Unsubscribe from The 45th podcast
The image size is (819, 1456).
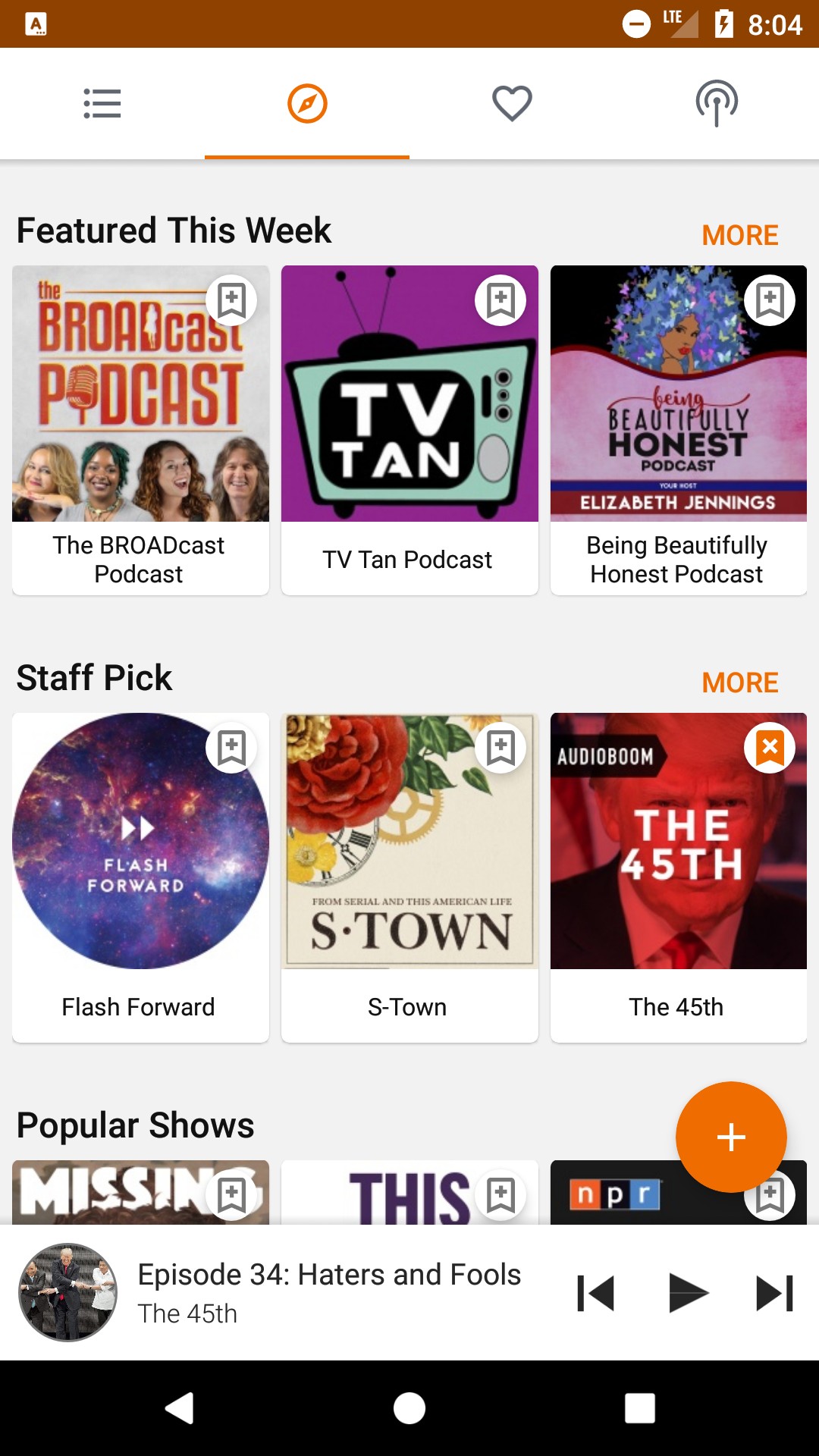click(770, 748)
